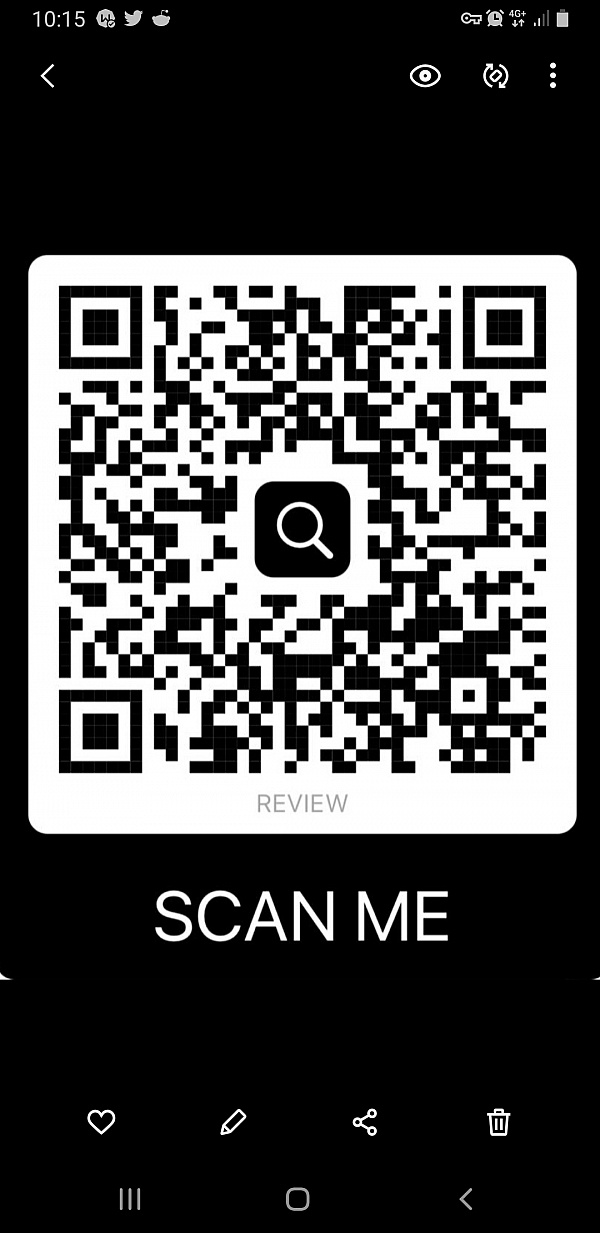Viewport: 600px width, 1233px height.
Task: Open recent apps from the navigation bar
Action: (130, 1199)
